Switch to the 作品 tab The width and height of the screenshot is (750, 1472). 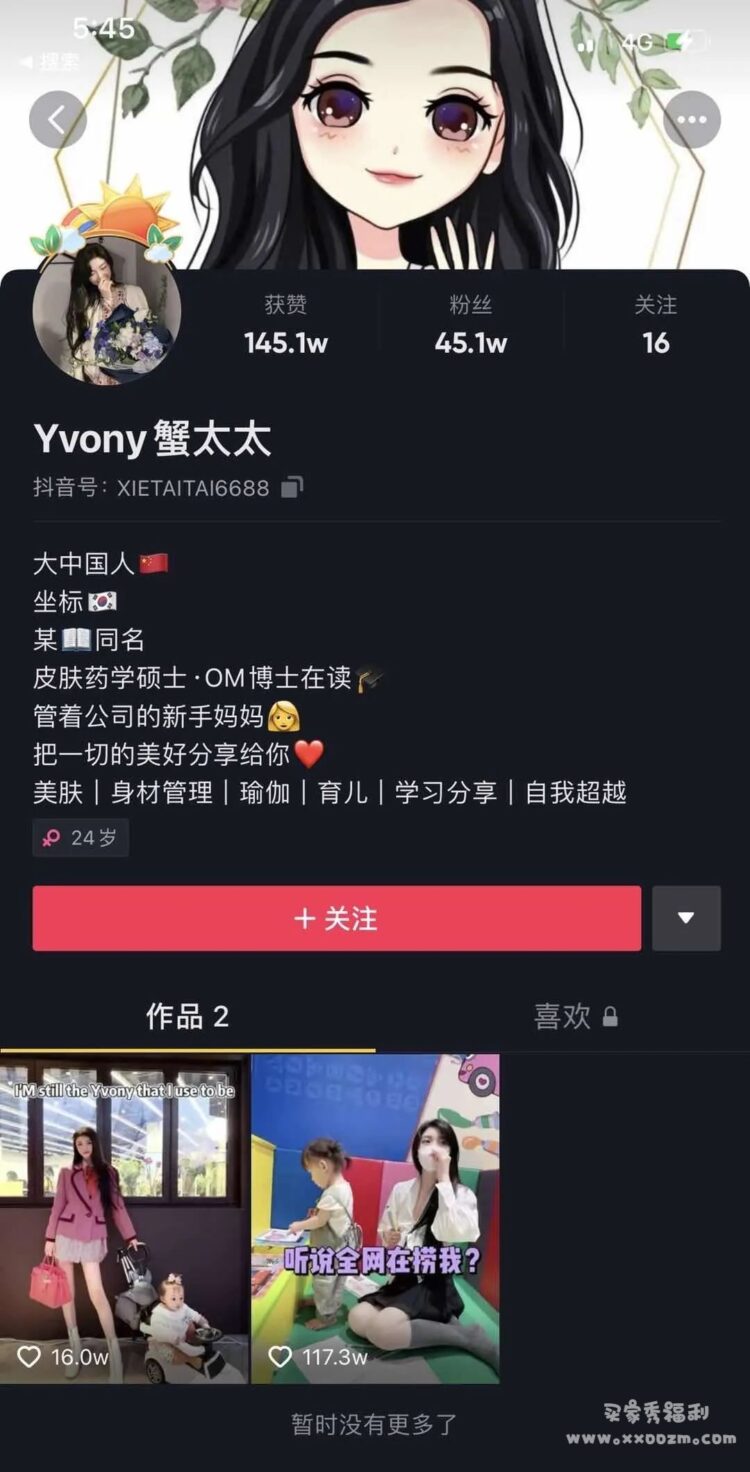[187, 1017]
